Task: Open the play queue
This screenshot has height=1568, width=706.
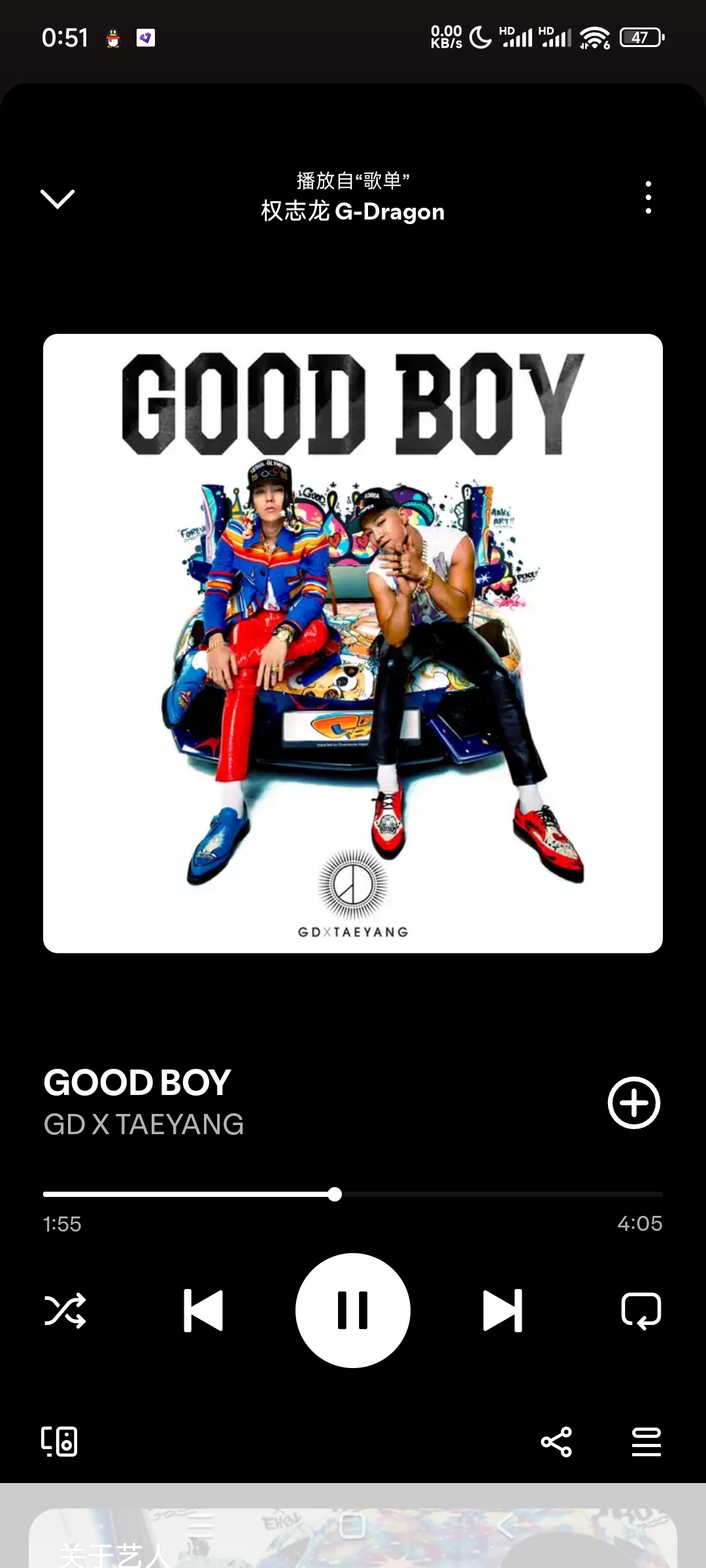Action: point(646,1441)
